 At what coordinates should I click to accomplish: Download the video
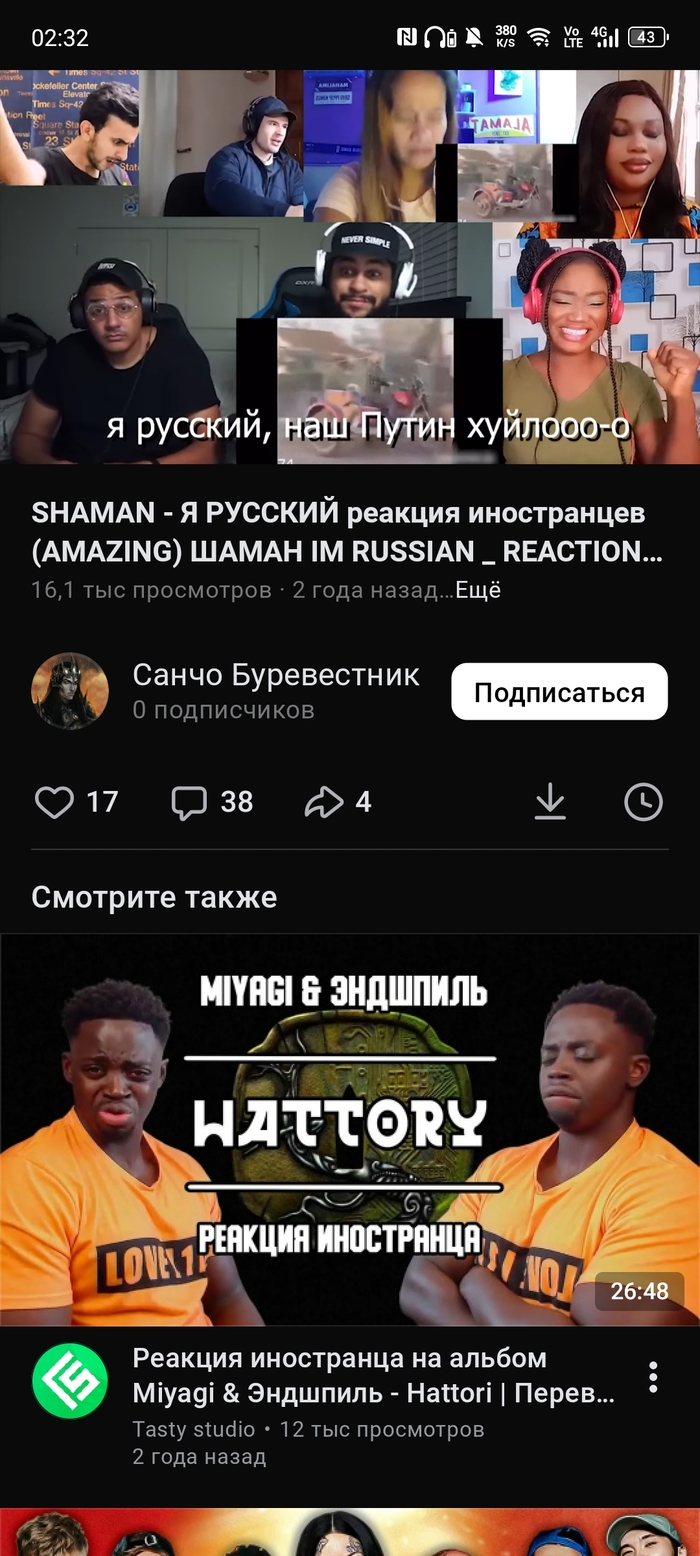click(x=550, y=802)
